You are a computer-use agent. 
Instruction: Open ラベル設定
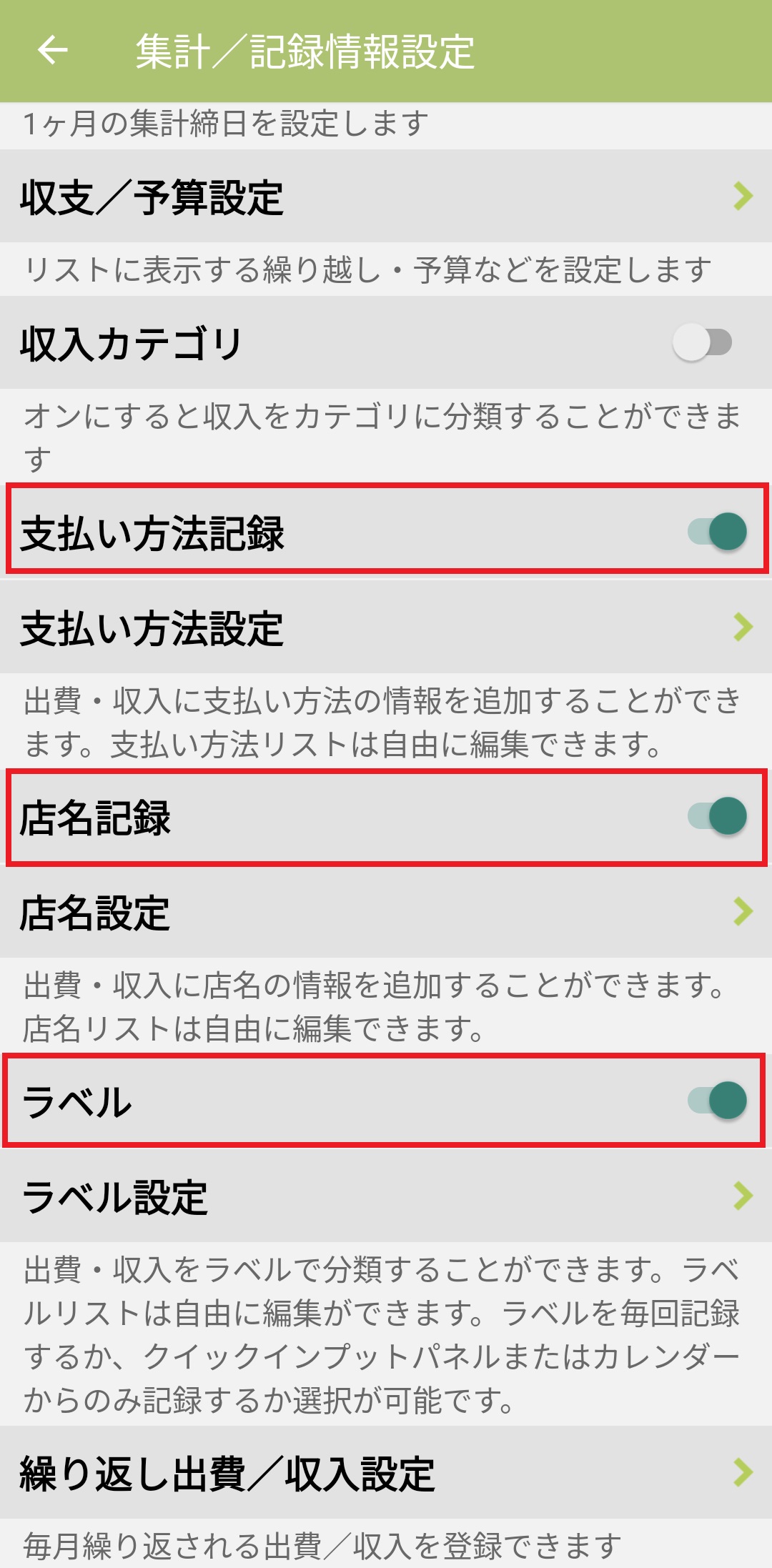[386, 1196]
